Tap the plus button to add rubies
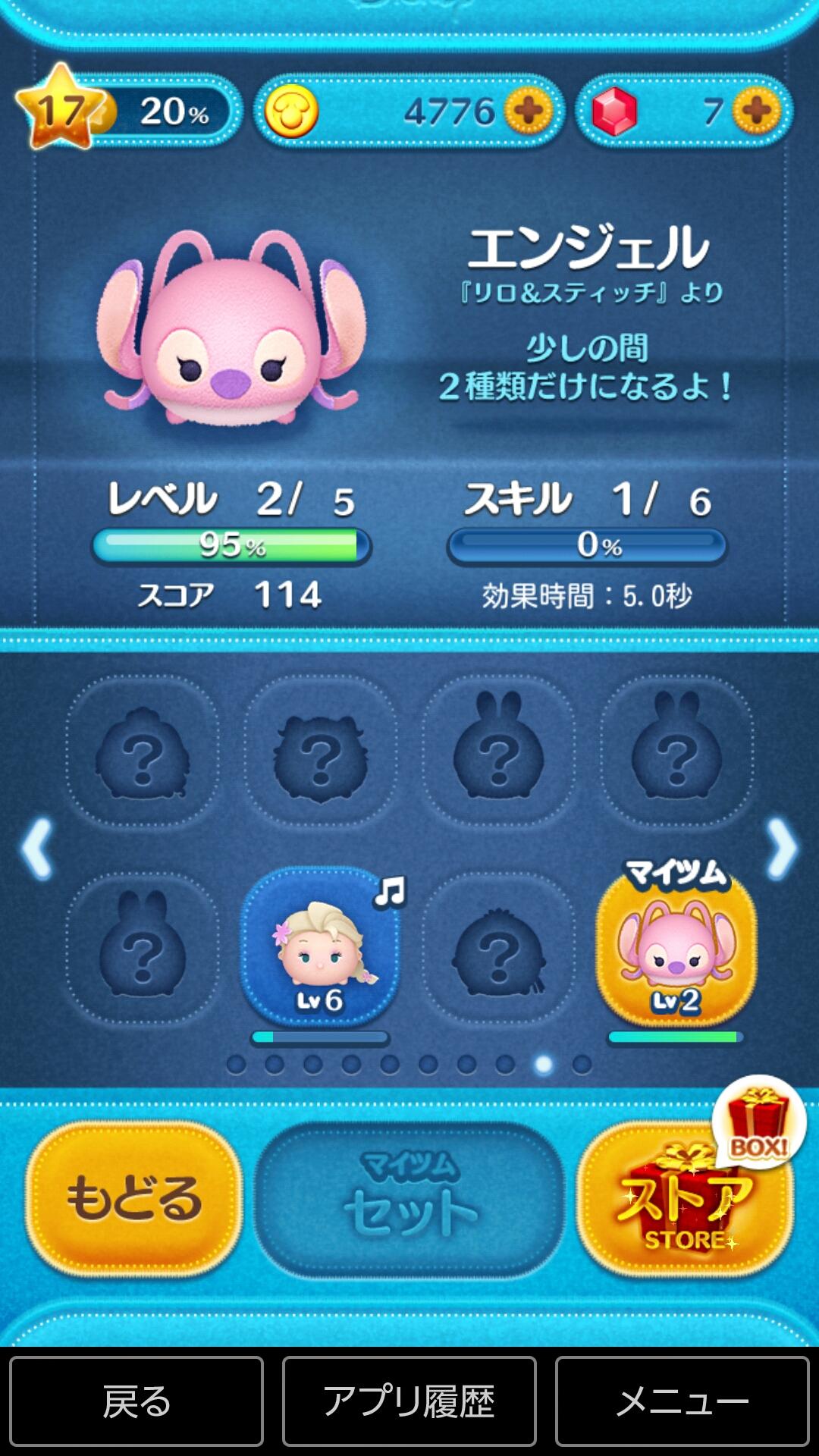819x1456 pixels. coord(757,112)
